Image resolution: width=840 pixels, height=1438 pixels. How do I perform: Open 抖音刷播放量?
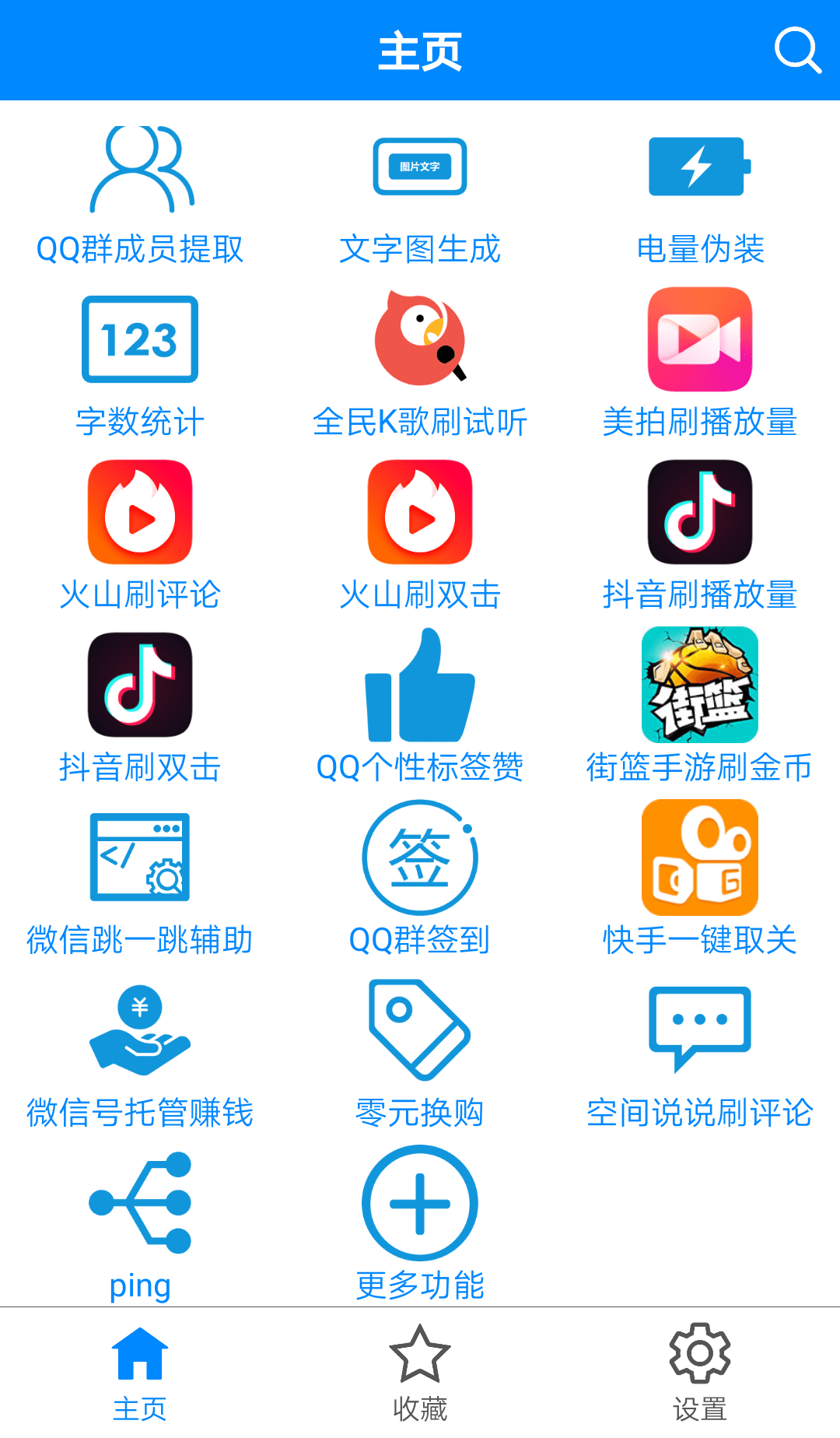pos(700,538)
